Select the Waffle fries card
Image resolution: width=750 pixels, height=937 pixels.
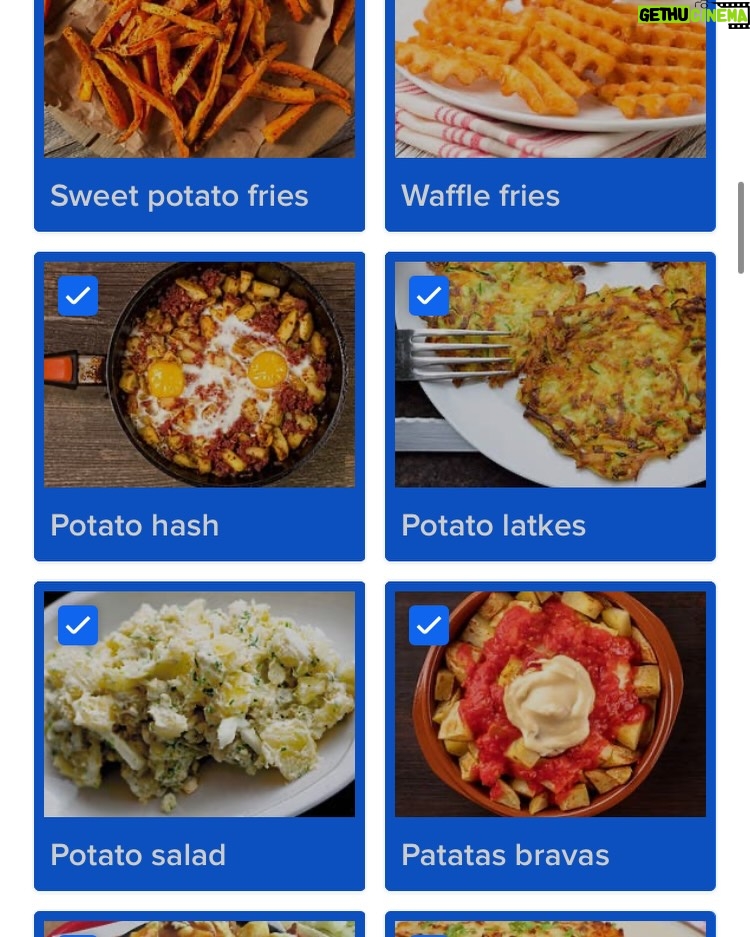[x=550, y=115]
